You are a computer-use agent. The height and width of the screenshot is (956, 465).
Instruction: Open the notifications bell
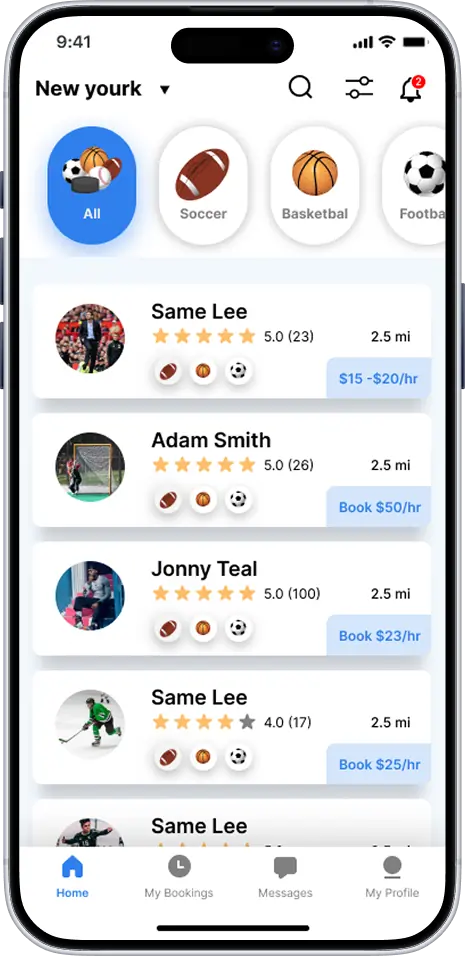pyautogui.click(x=411, y=88)
